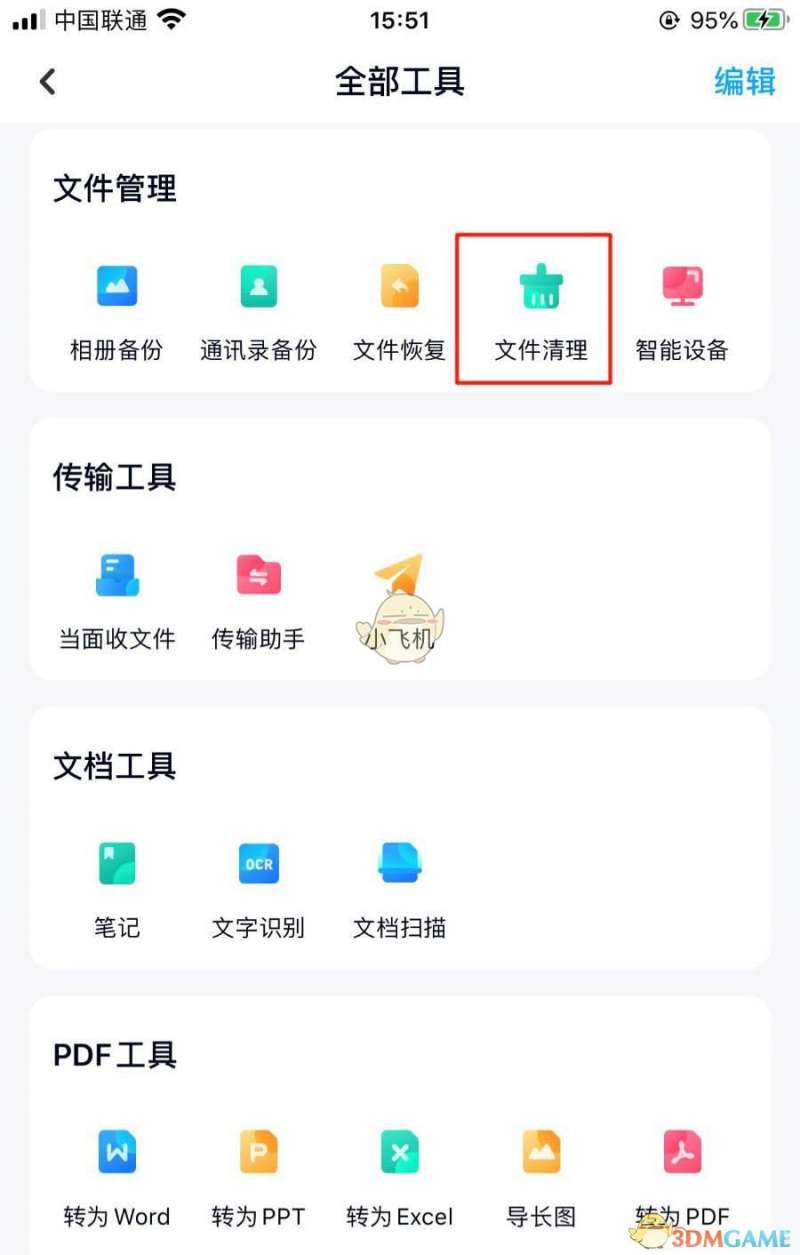Open 当面收文件 face-to-face file receive
Viewport: 800px width, 1255px height.
[116, 598]
